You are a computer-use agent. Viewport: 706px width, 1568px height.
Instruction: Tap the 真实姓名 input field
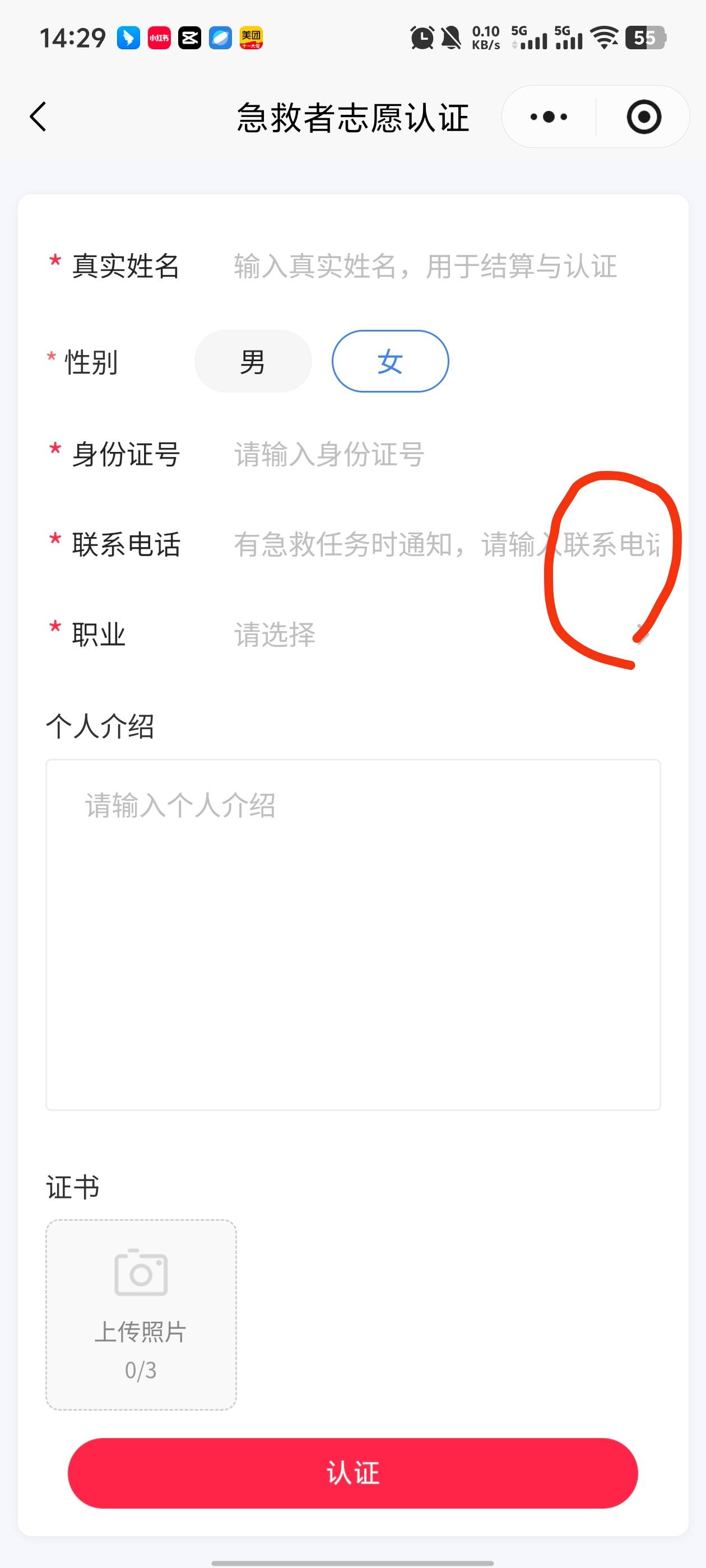tap(425, 267)
